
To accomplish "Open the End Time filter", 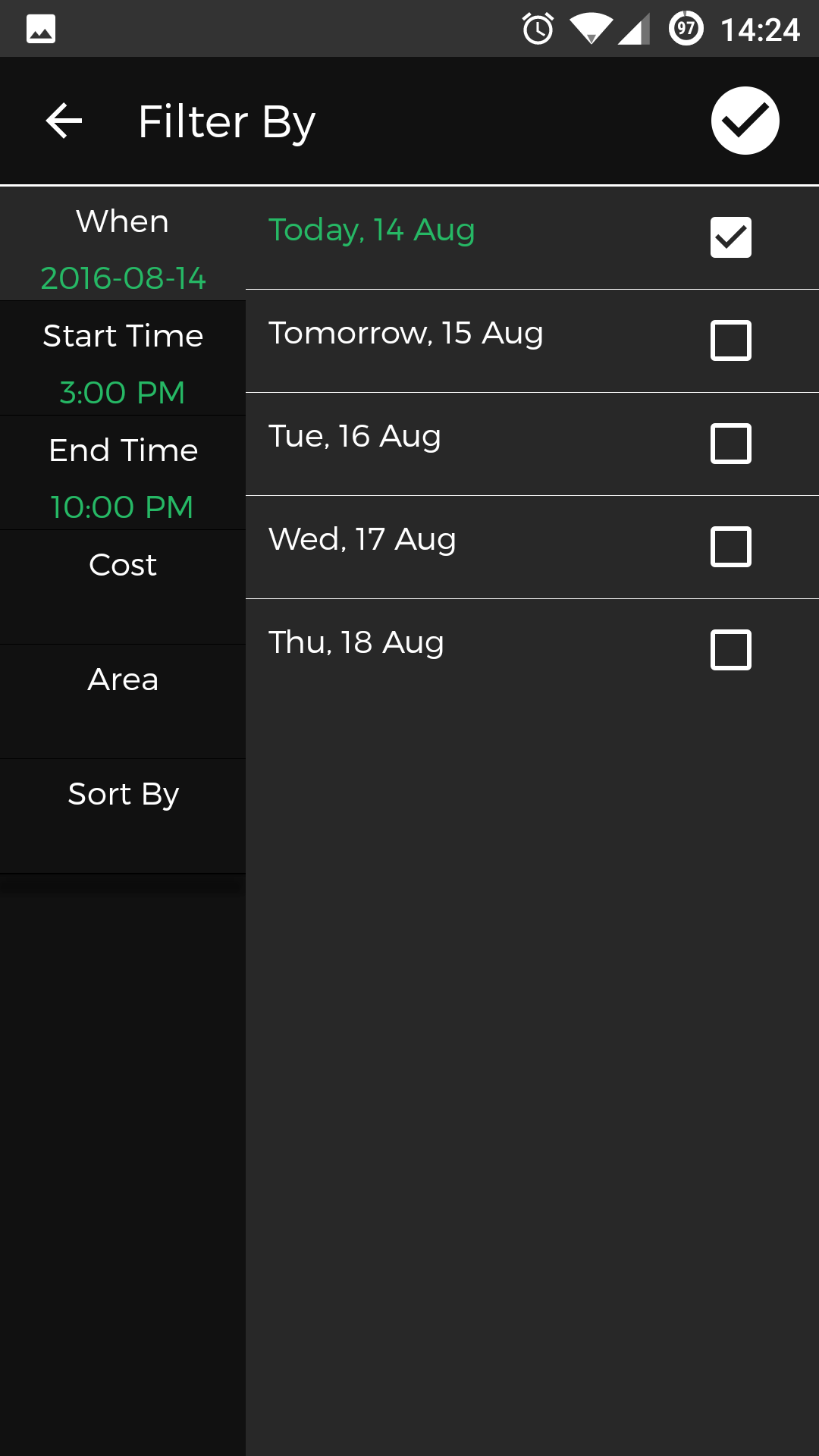I will click(123, 473).
